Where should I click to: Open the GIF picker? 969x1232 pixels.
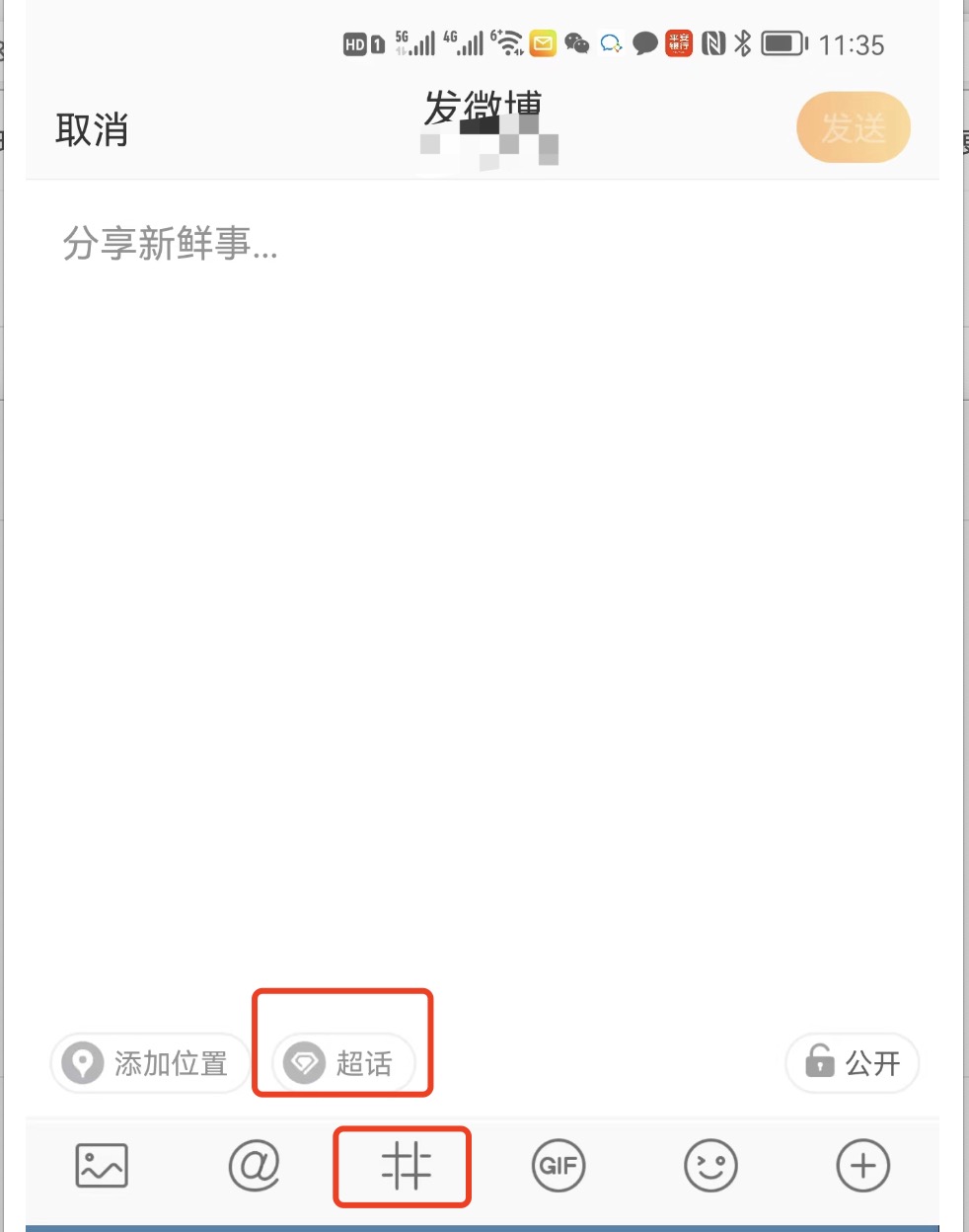click(x=559, y=1166)
